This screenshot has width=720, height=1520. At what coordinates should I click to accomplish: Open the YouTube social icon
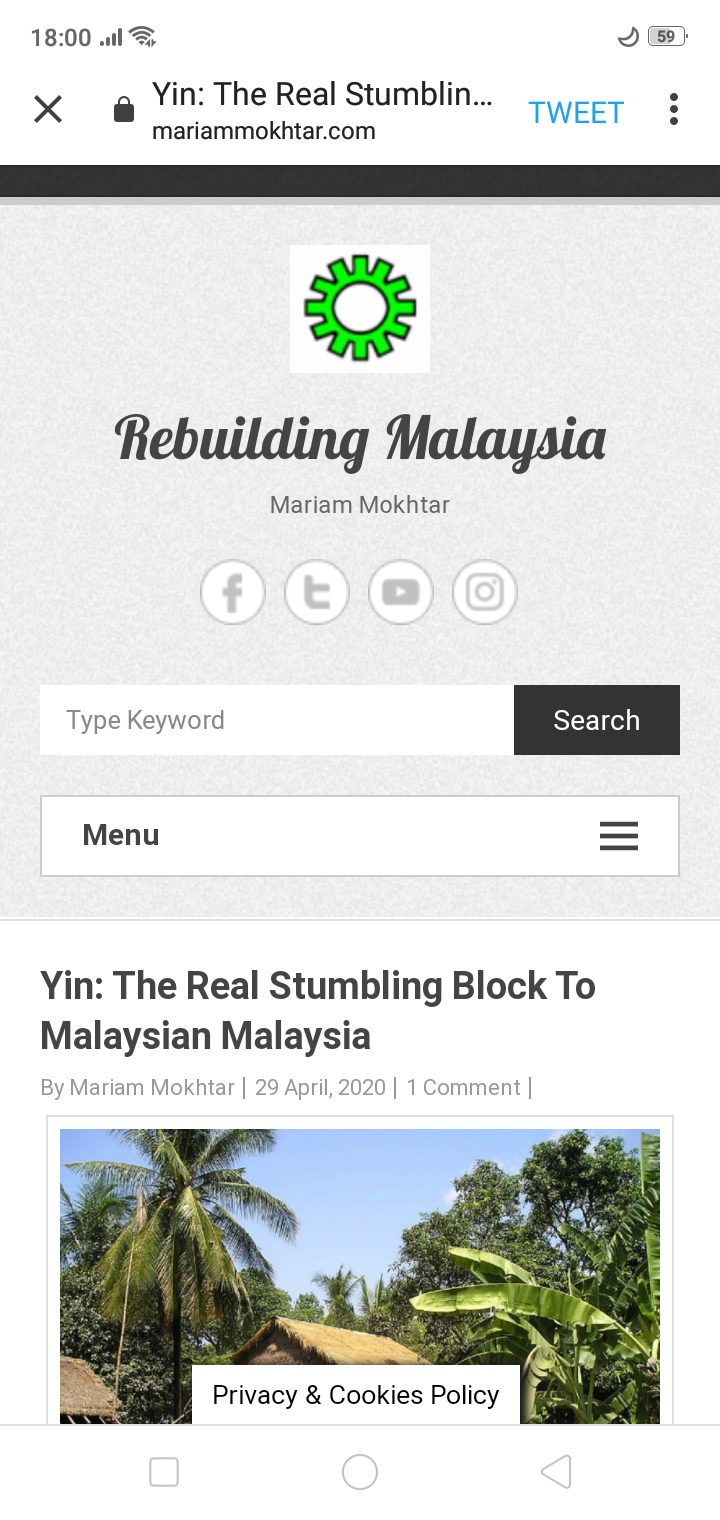coord(401,593)
